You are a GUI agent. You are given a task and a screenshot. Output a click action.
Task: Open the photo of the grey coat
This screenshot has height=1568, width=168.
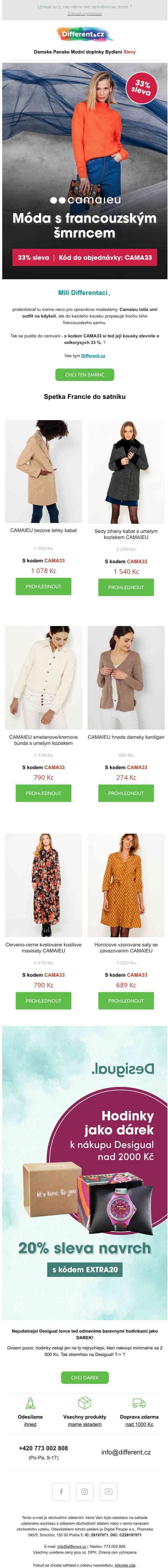126,471
